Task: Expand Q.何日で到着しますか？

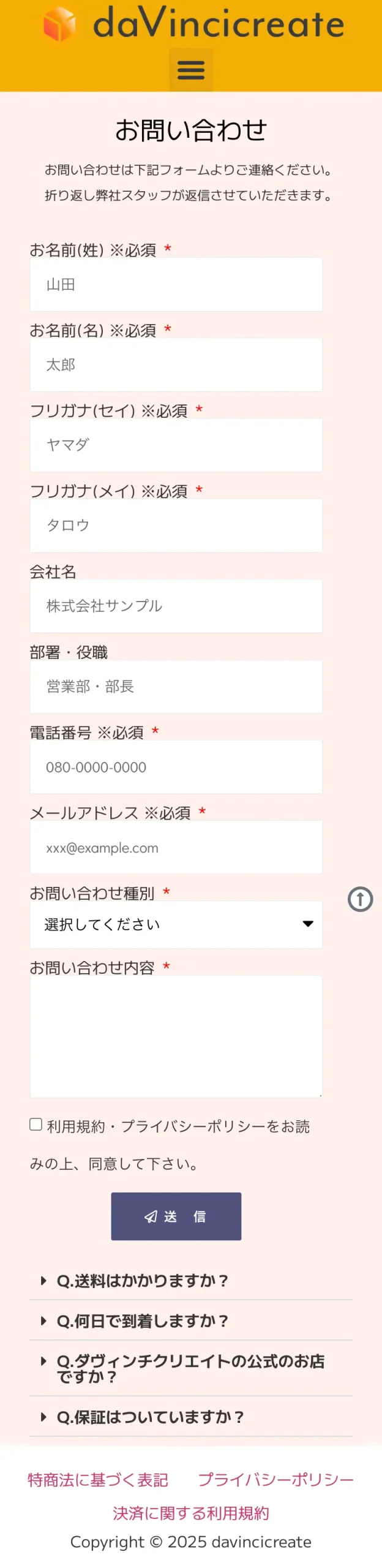Action: (x=142, y=1320)
